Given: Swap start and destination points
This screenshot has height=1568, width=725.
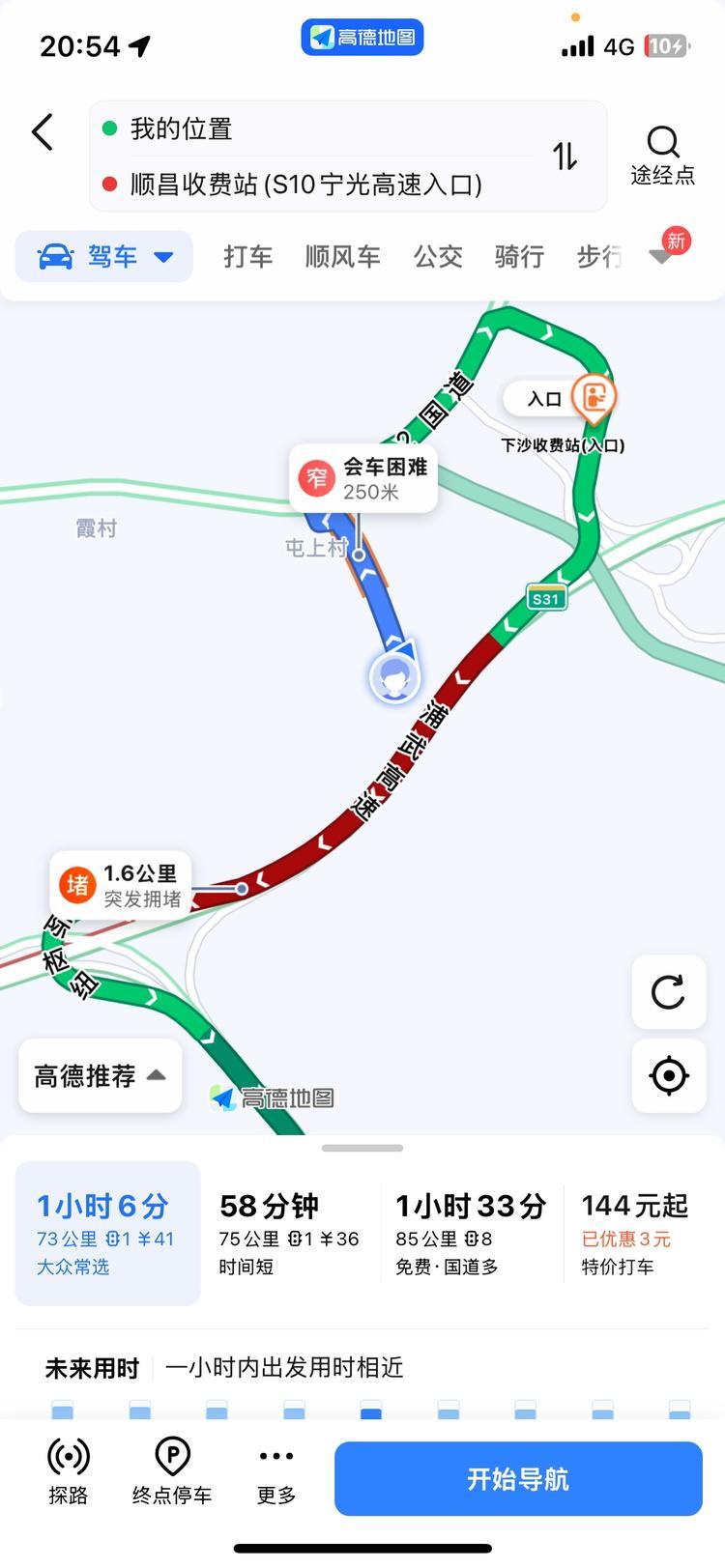Looking at the screenshot, I should click(x=565, y=156).
